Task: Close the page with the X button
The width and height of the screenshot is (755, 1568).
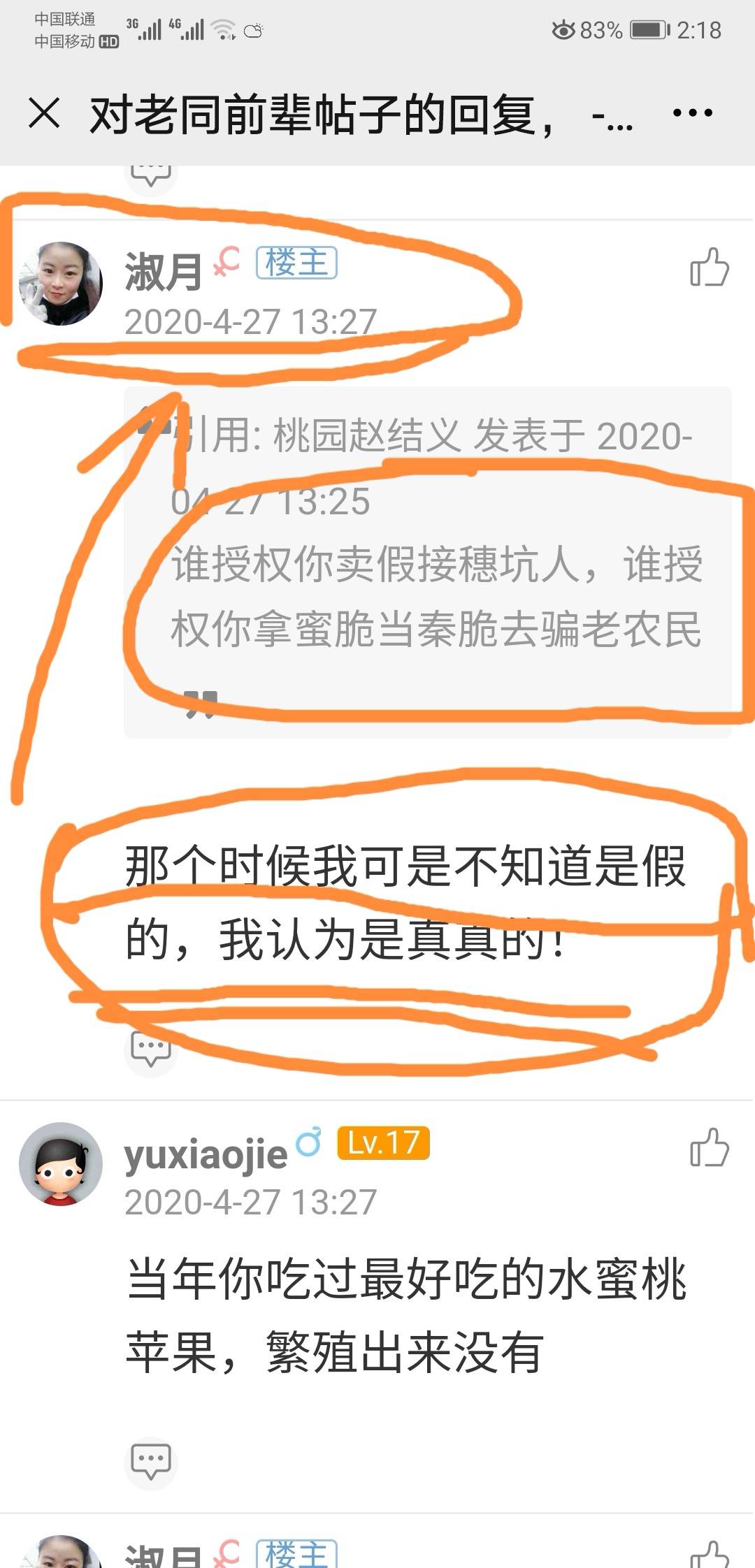Action: (x=45, y=113)
